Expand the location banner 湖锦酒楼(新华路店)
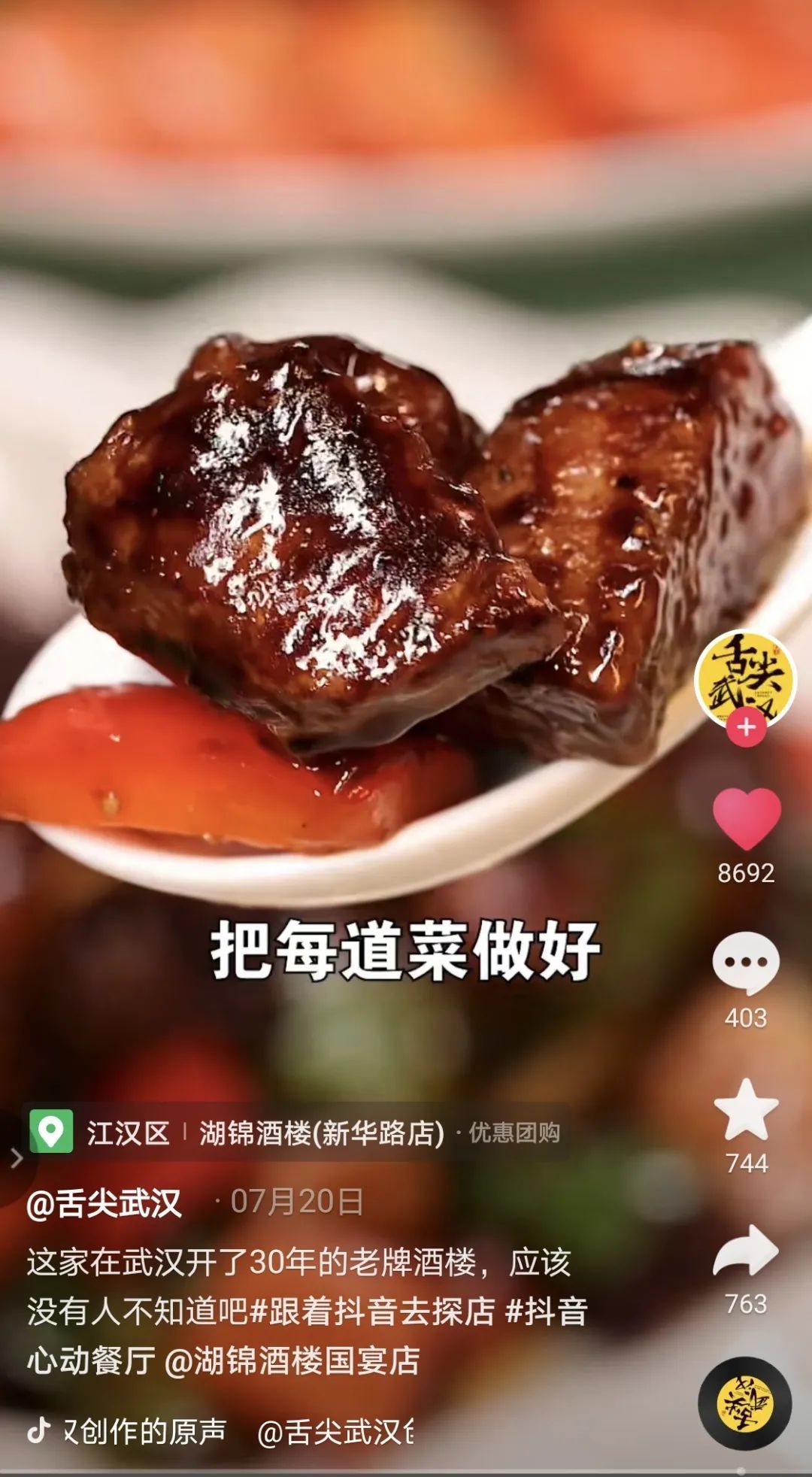Screen dimensions: 812x1477 coord(320,1130)
